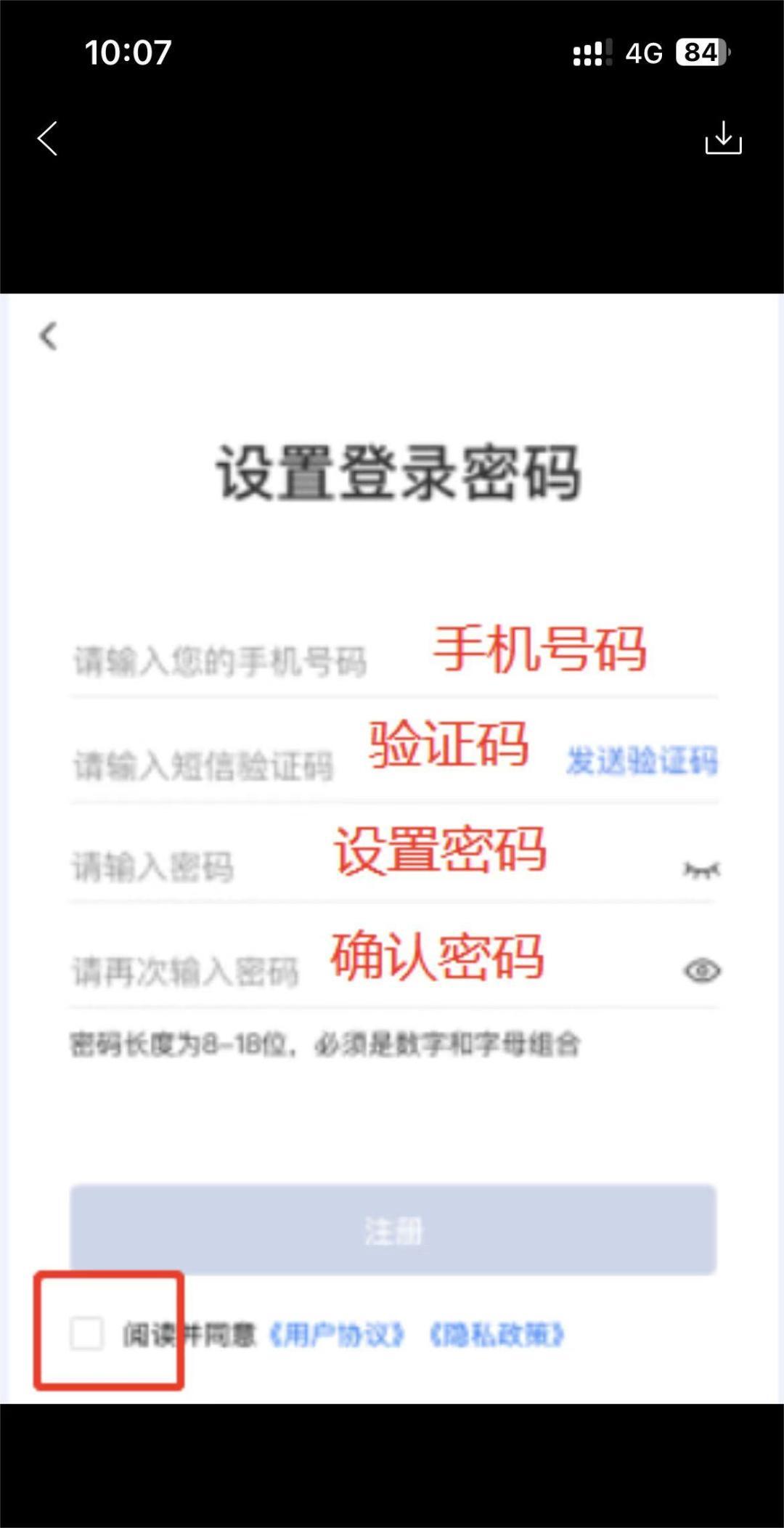Download the image with the top-right icon
The width and height of the screenshot is (784, 1528).
(x=723, y=138)
